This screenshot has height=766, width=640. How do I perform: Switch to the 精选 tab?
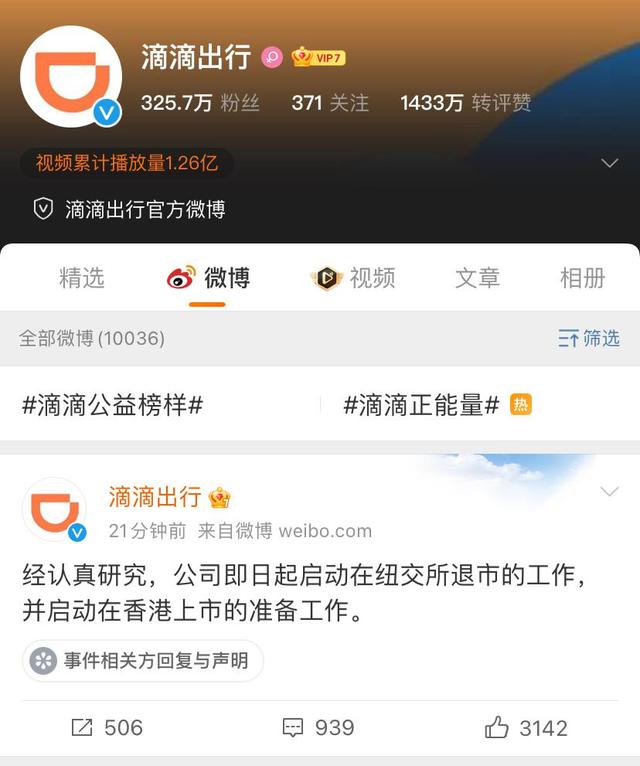(x=81, y=278)
